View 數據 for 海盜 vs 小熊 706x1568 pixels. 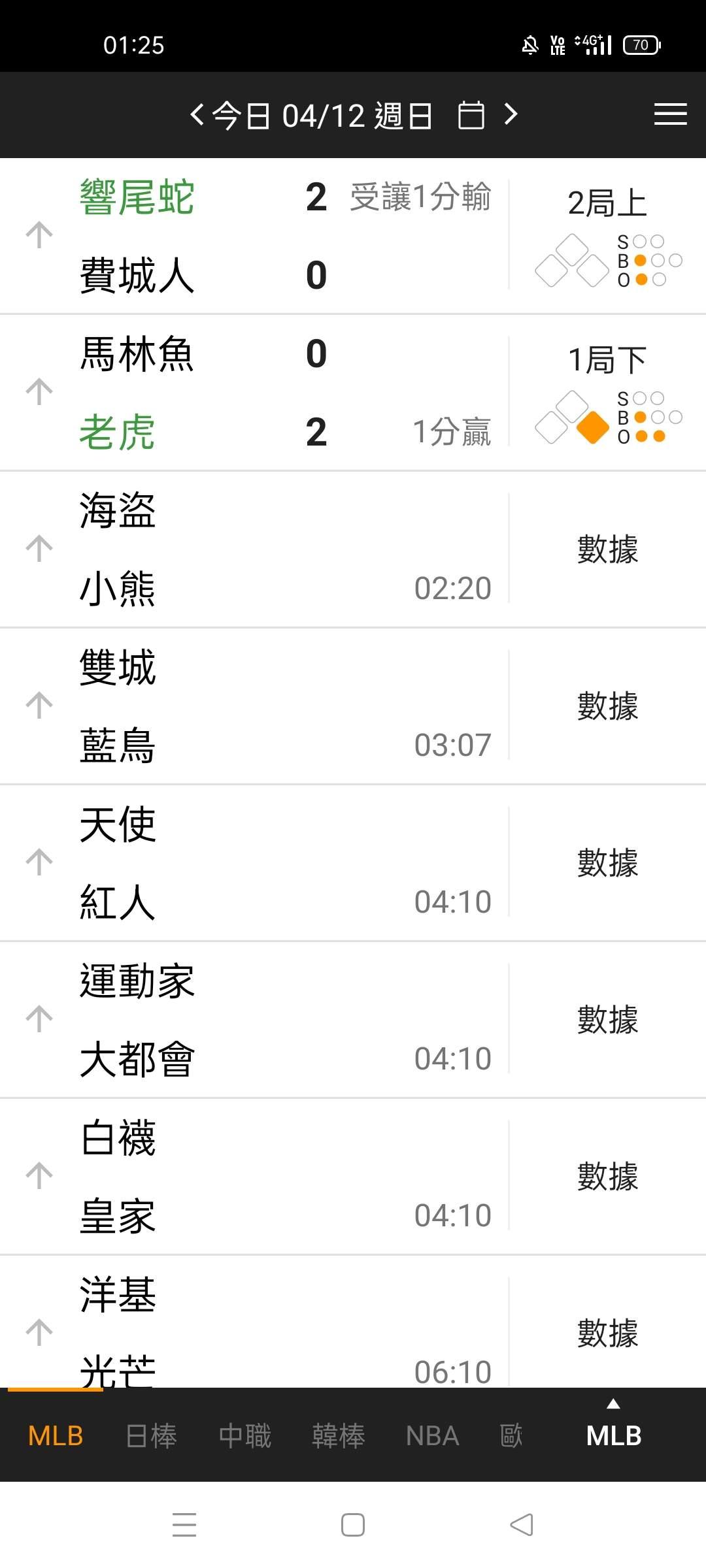pyautogui.click(x=607, y=549)
